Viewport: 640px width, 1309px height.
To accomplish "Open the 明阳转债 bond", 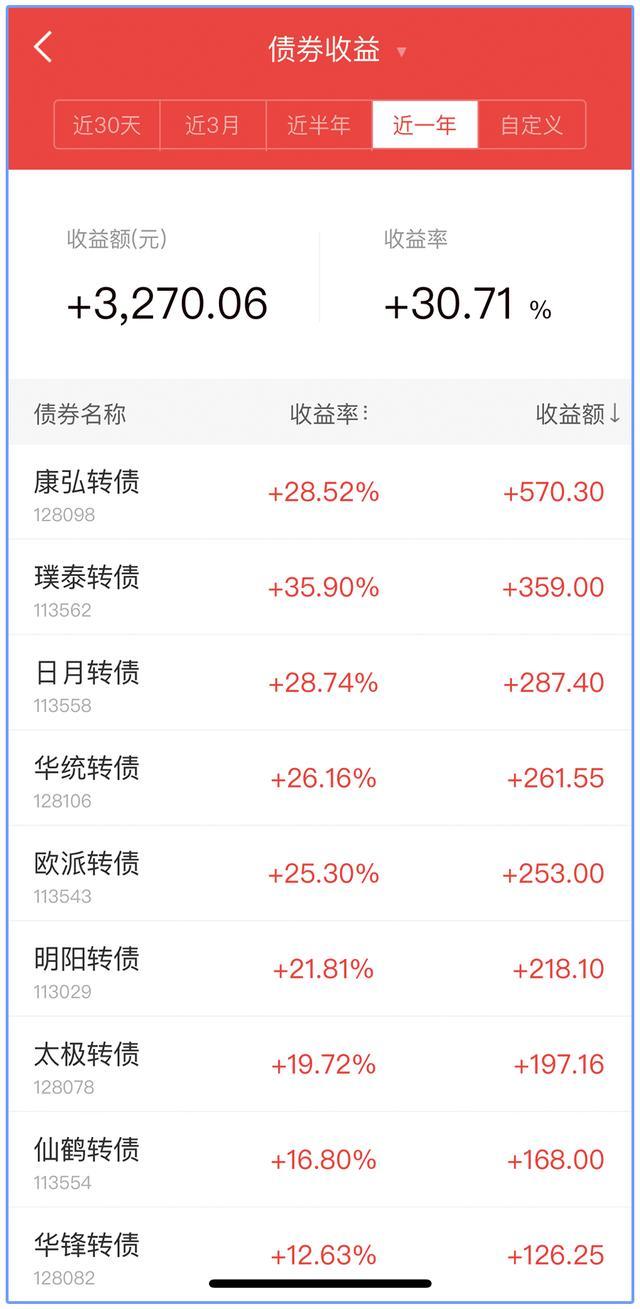I will pos(320,970).
